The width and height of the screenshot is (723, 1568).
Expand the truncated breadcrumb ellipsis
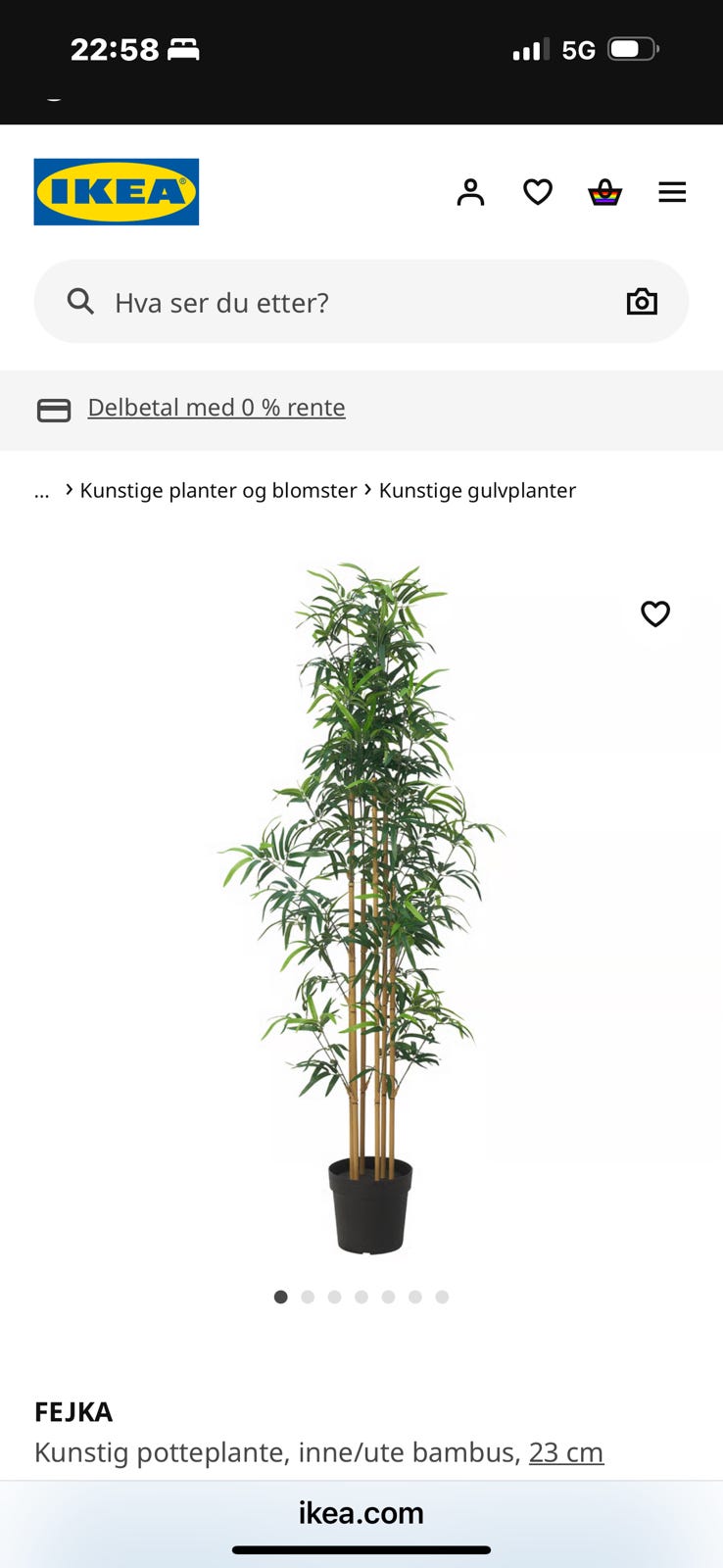click(41, 490)
